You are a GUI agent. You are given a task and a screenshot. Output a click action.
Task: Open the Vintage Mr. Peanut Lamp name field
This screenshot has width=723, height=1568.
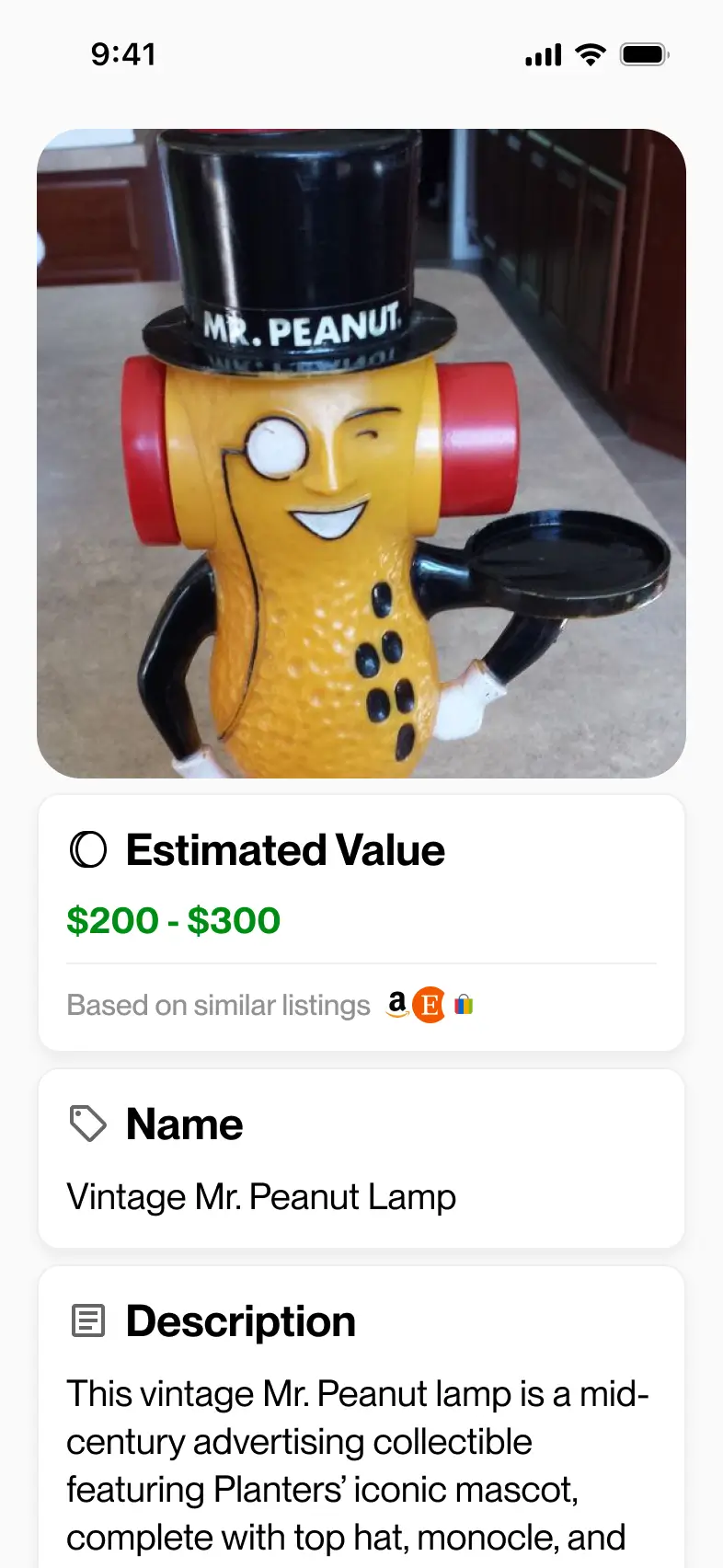pyautogui.click(x=261, y=1197)
